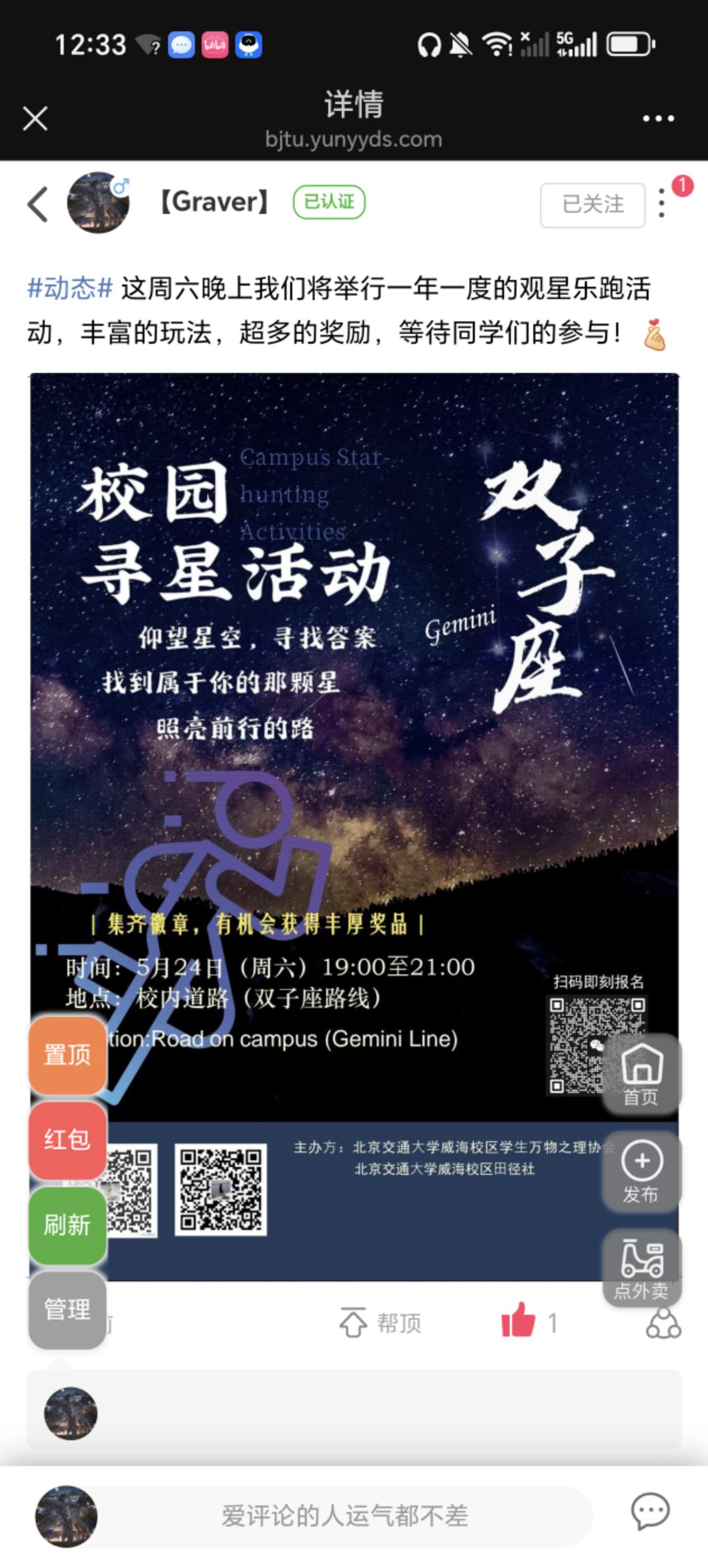Viewport: 708px width, 1568px height.
Task: Like the post with the thumbs-up
Action: click(519, 1322)
